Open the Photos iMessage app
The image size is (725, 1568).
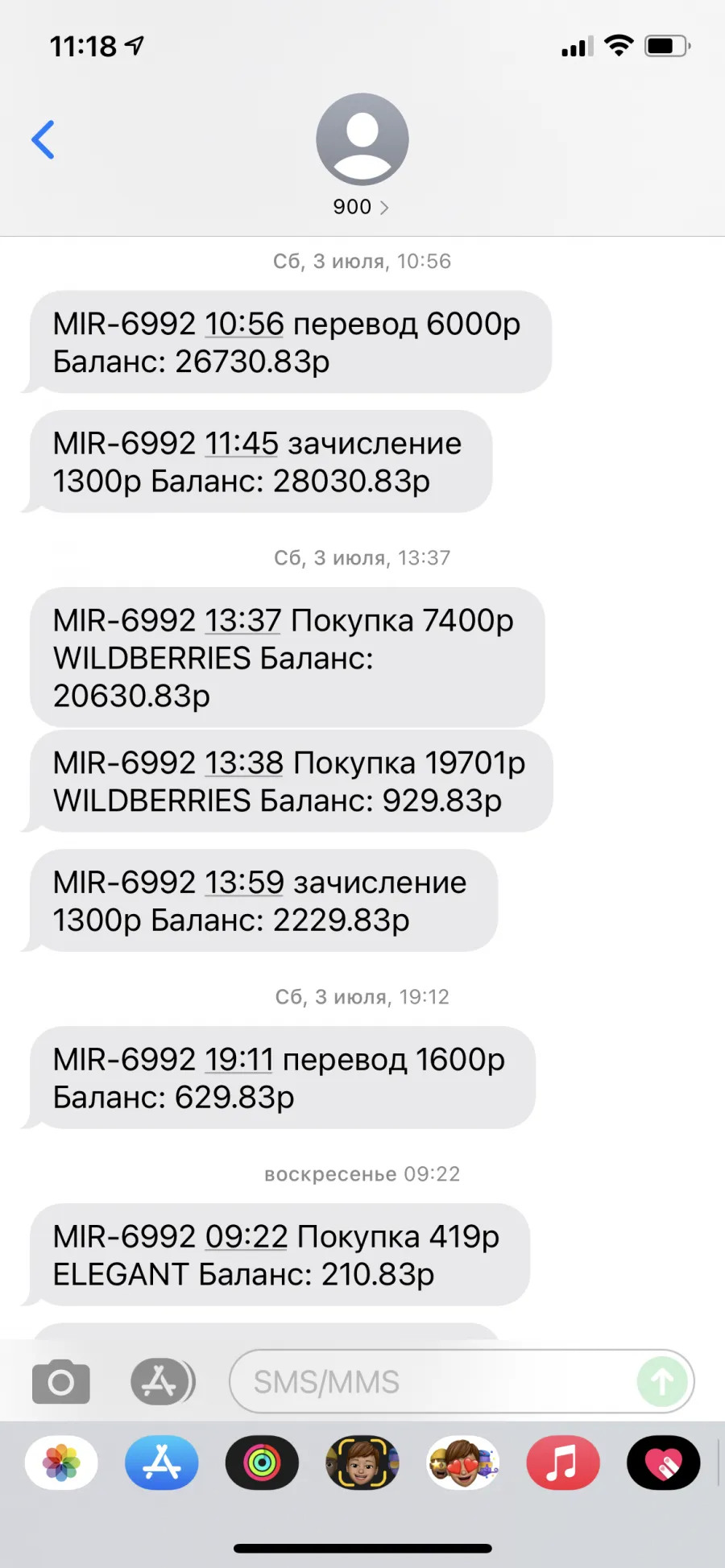tap(61, 1463)
